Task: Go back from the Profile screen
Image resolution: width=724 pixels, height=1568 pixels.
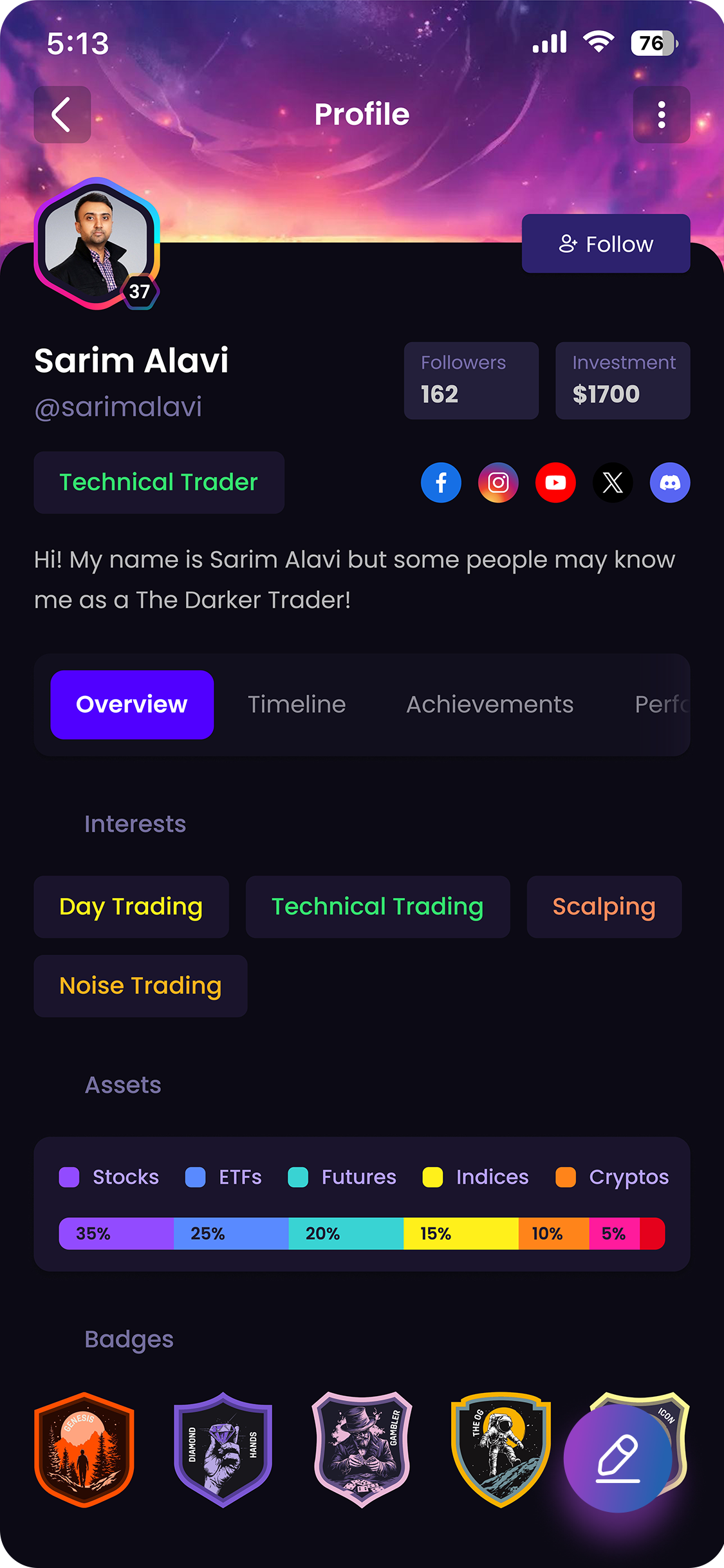Action: (x=62, y=115)
